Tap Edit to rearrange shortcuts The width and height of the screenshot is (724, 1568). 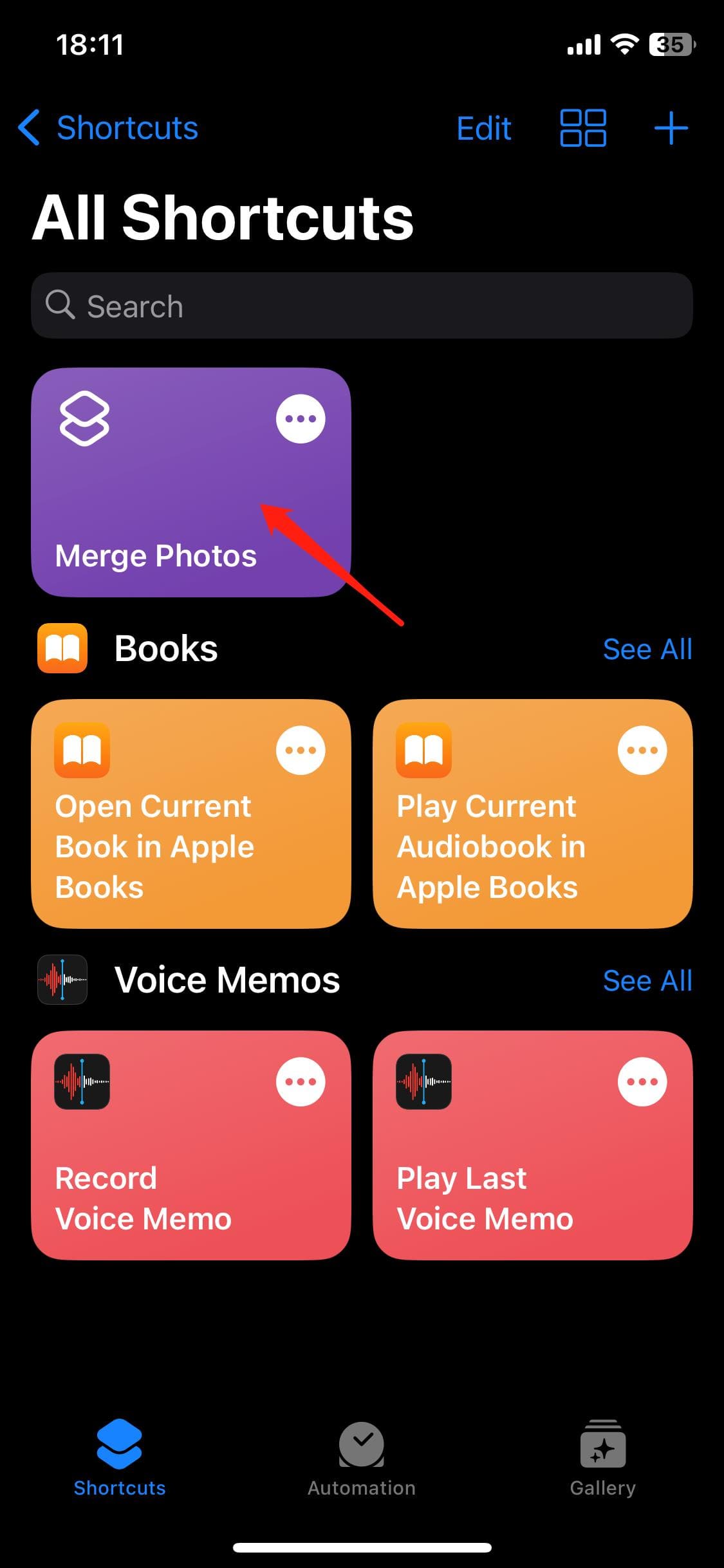point(484,128)
